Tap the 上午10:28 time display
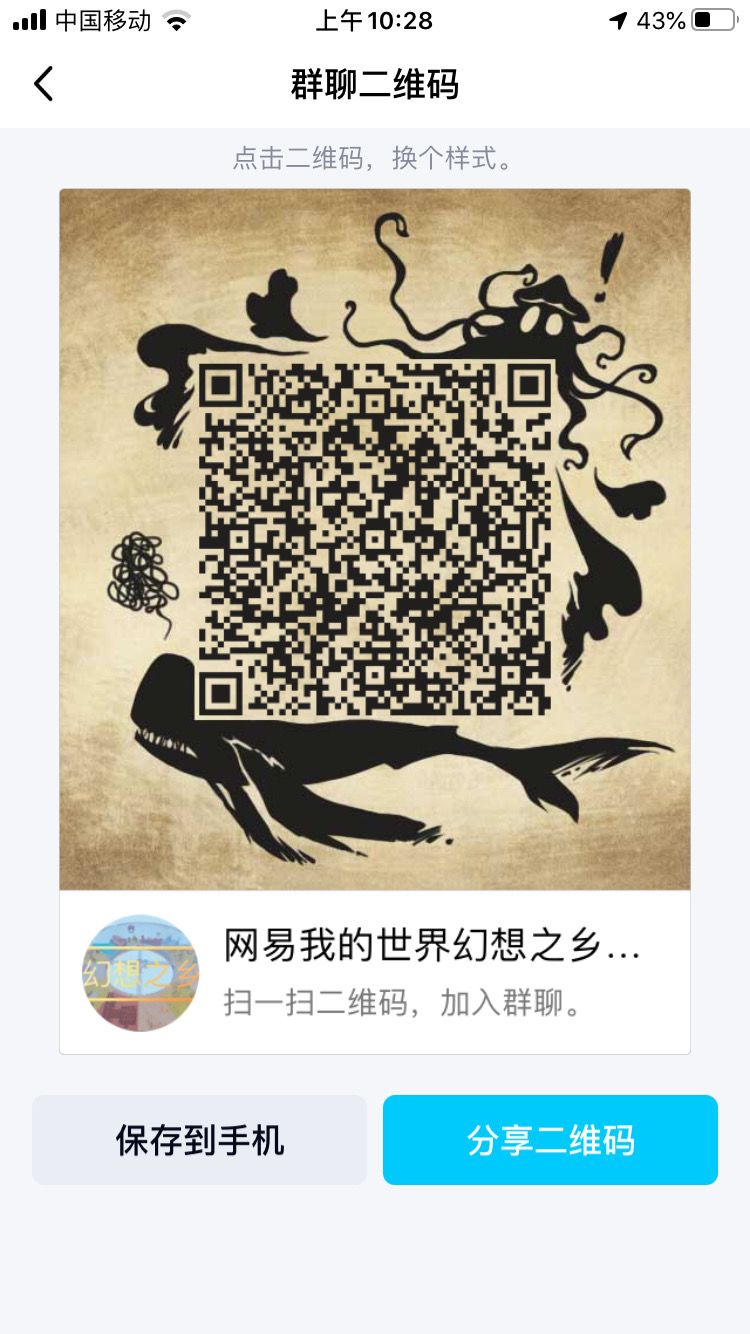This screenshot has height=1334, width=750. click(374, 19)
